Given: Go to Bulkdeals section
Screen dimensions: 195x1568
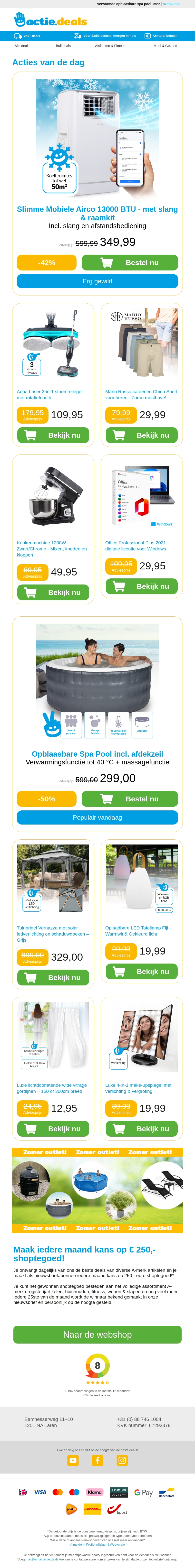Looking at the screenshot, I should 63,46.
